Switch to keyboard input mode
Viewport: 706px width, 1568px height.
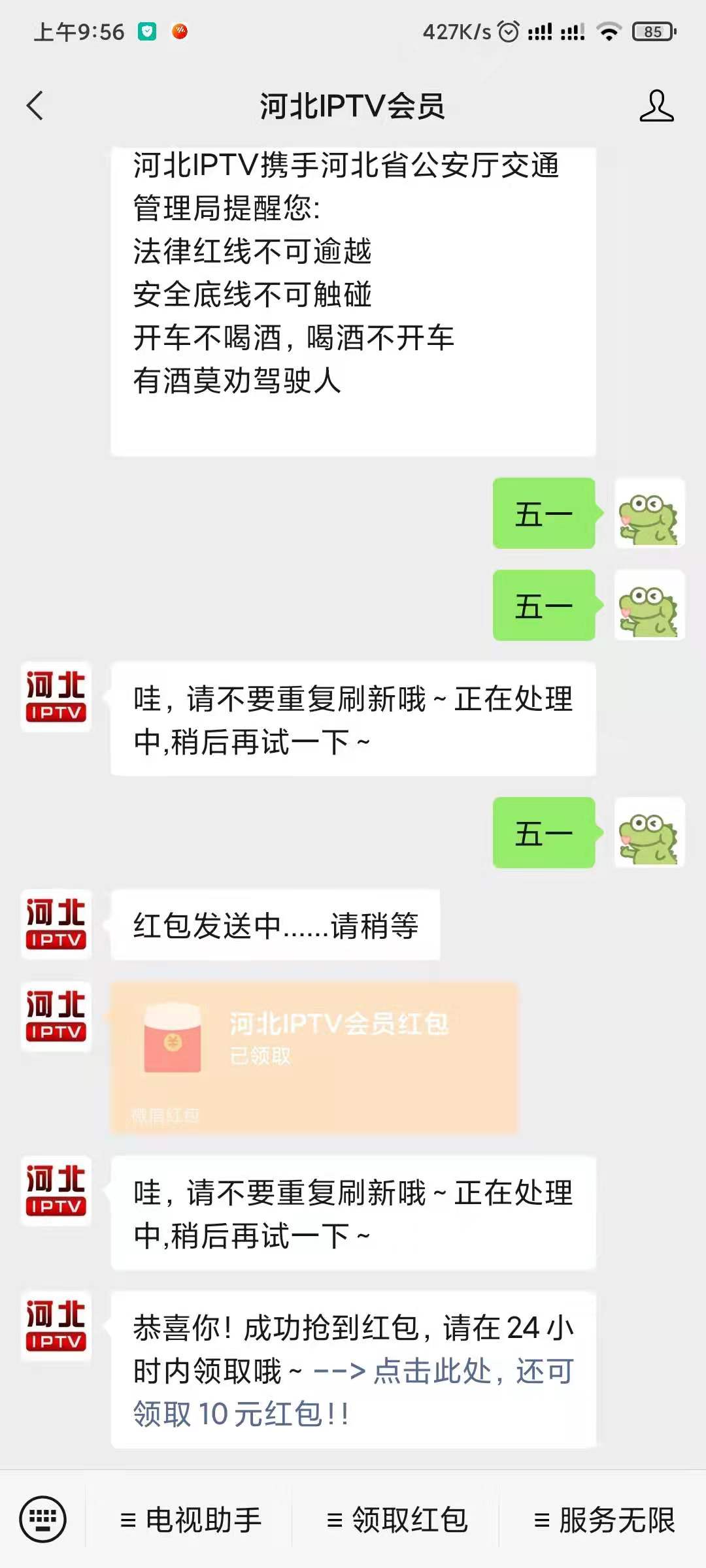(x=43, y=1519)
